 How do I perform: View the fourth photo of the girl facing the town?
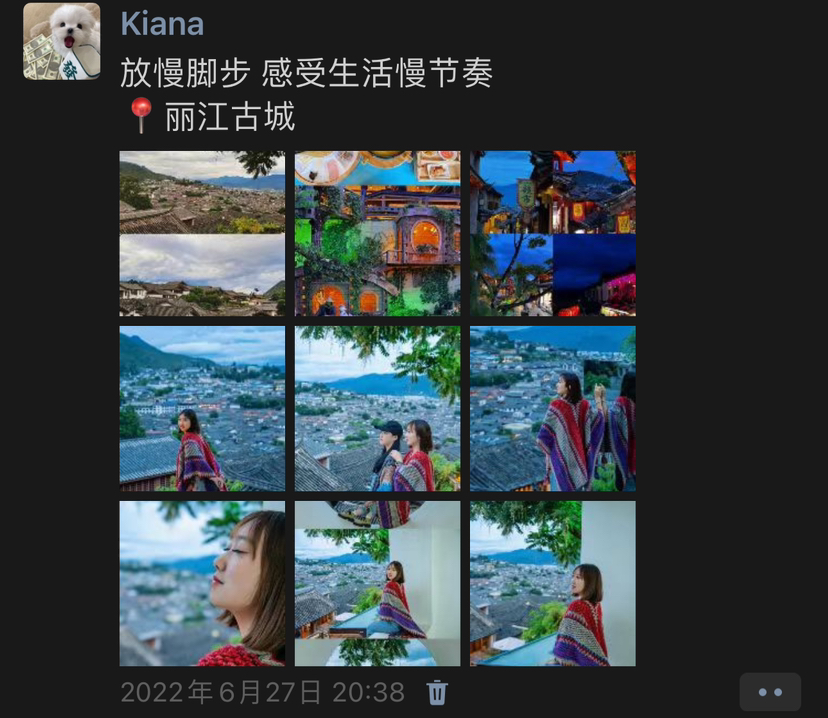point(202,408)
